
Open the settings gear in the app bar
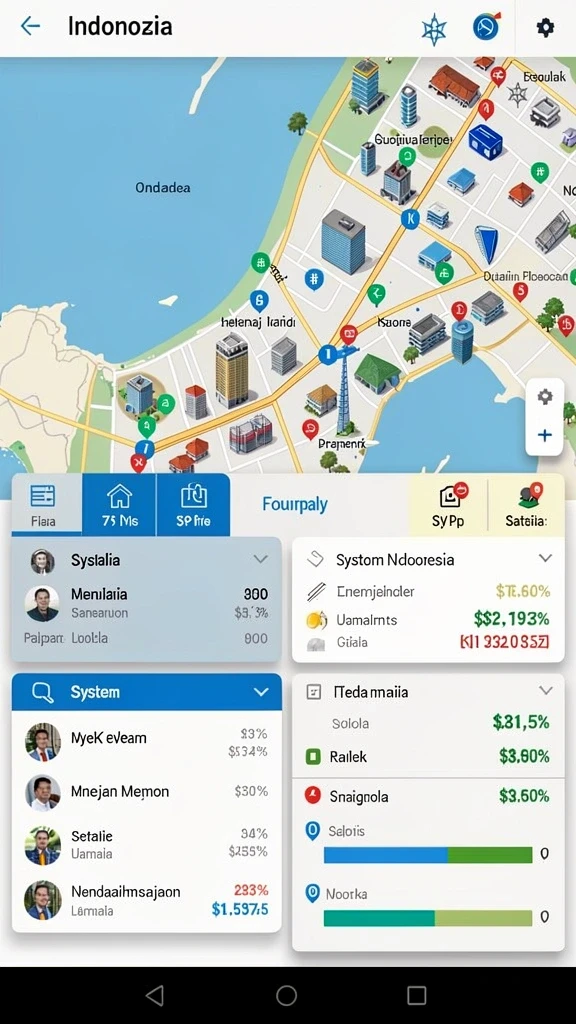pyautogui.click(x=545, y=27)
